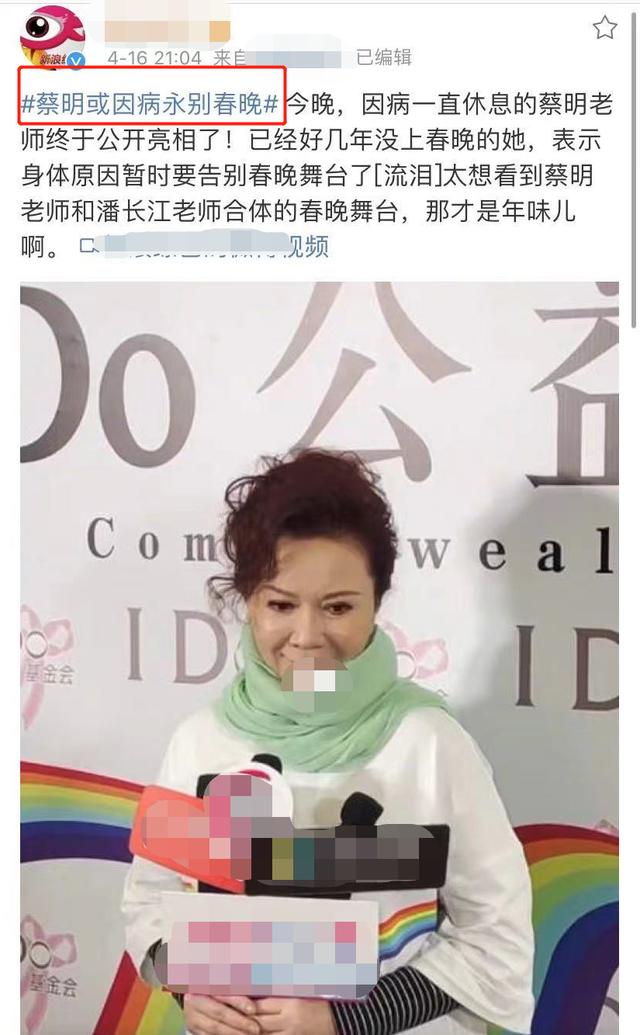640x1035 pixels.
Task: Favorite this post with the star icon
Action: click(x=605, y=28)
